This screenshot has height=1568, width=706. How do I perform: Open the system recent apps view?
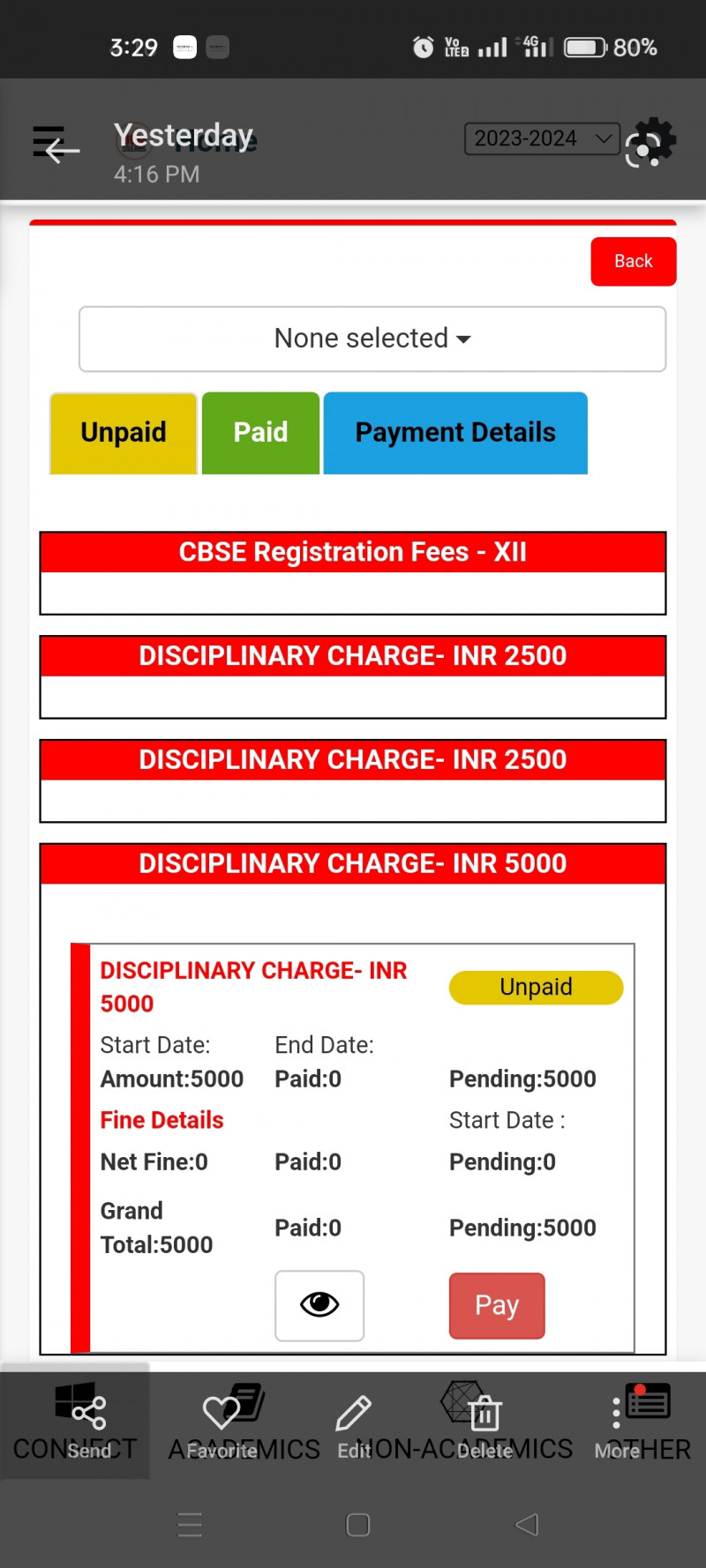pyautogui.click(x=190, y=1525)
